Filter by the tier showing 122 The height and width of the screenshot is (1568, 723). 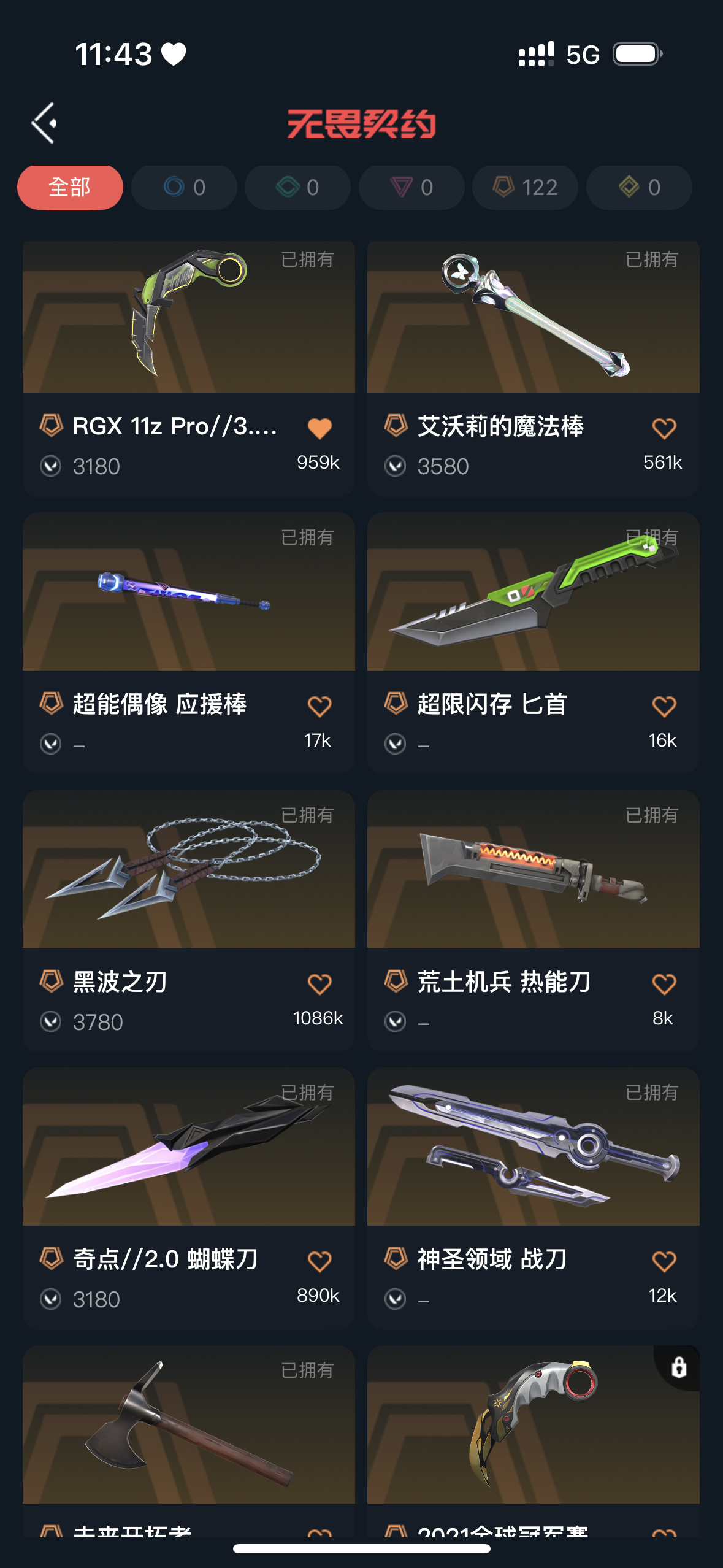click(x=525, y=187)
